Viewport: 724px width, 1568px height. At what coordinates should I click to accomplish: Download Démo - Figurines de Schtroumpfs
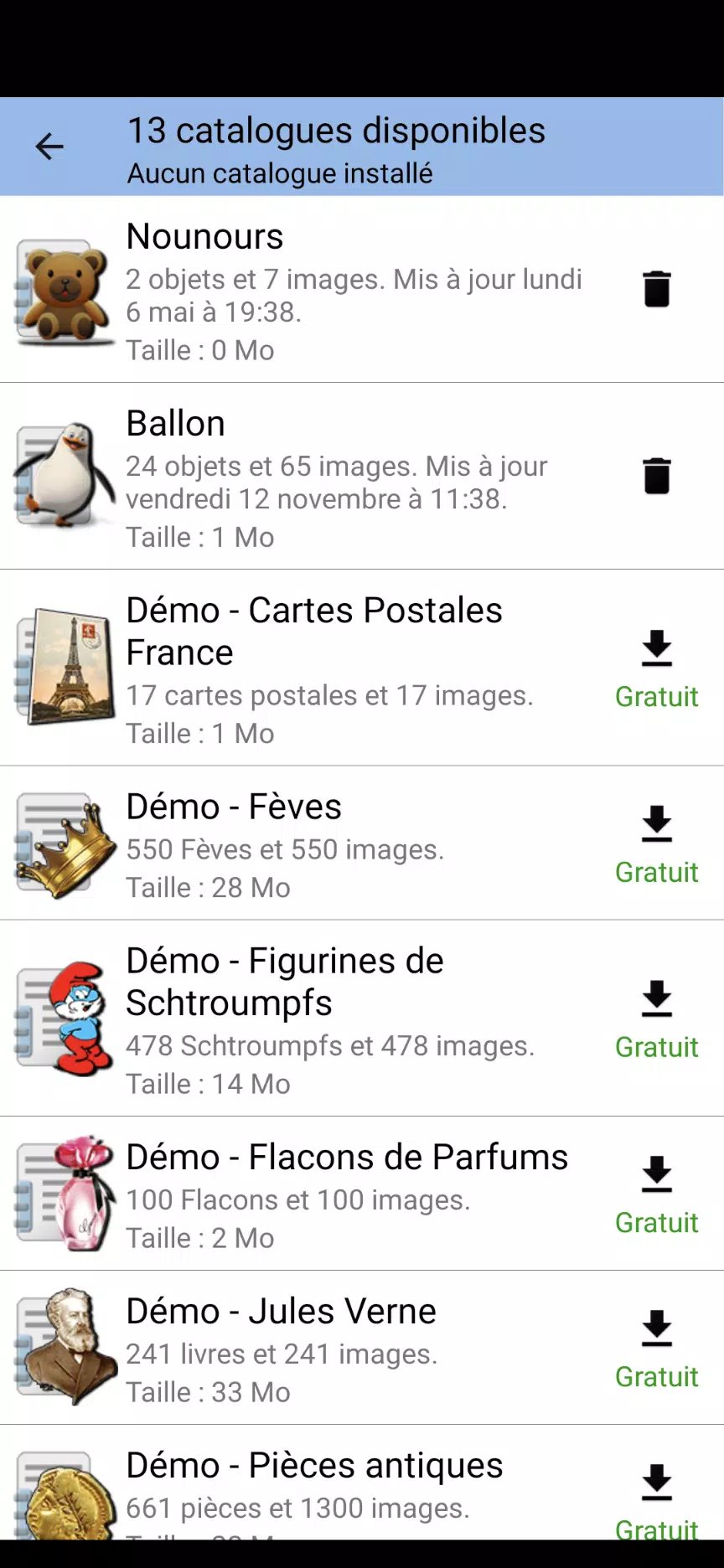tap(656, 1000)
